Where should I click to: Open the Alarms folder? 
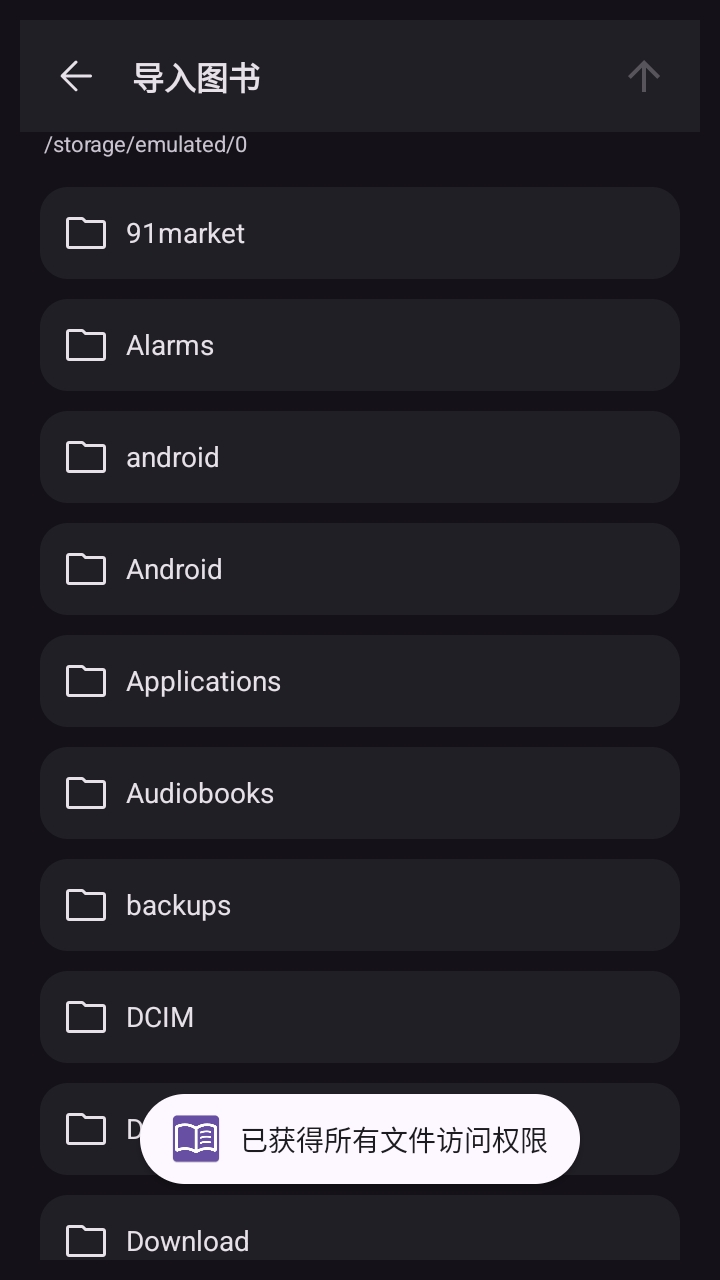pos(360,345)
